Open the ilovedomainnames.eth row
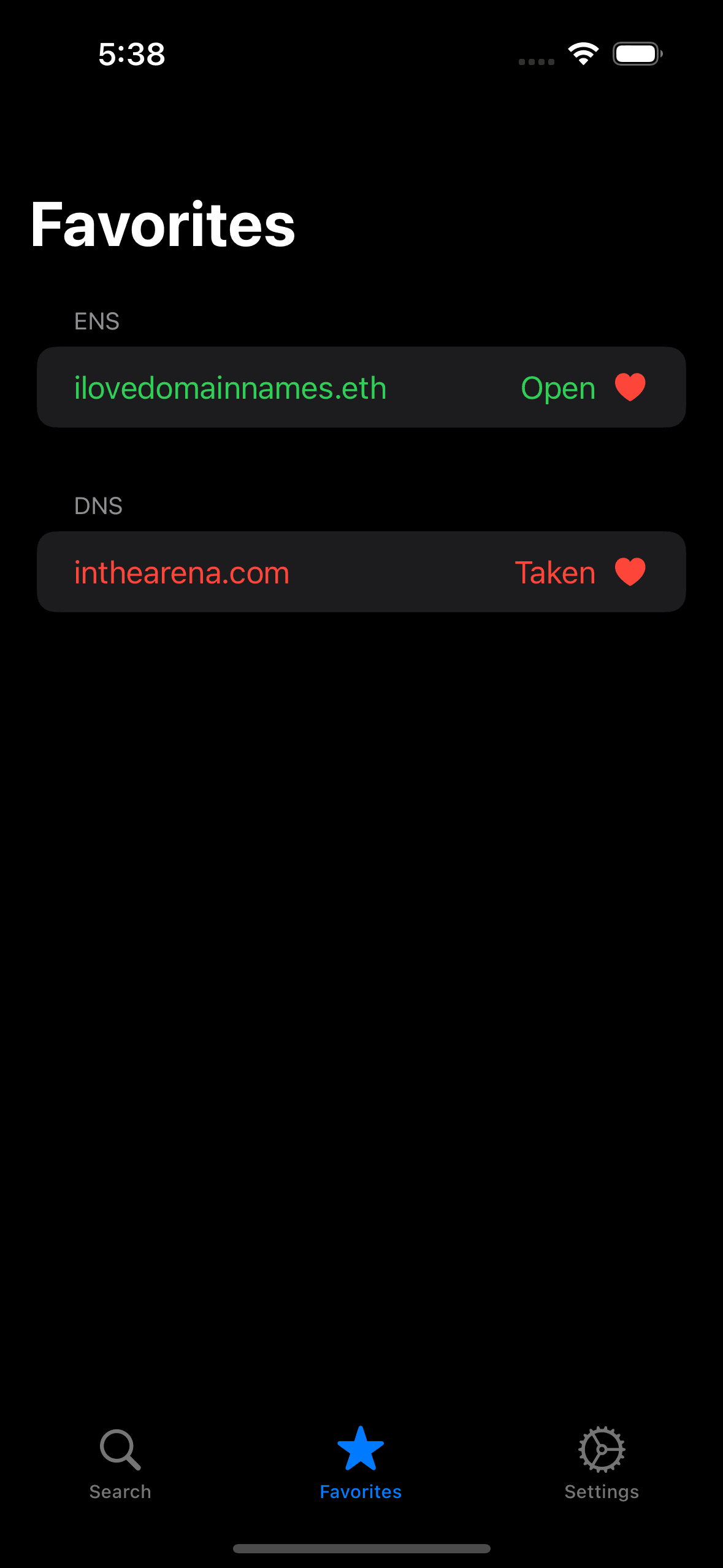This screenshot has width=723, height=1568. 231,388
